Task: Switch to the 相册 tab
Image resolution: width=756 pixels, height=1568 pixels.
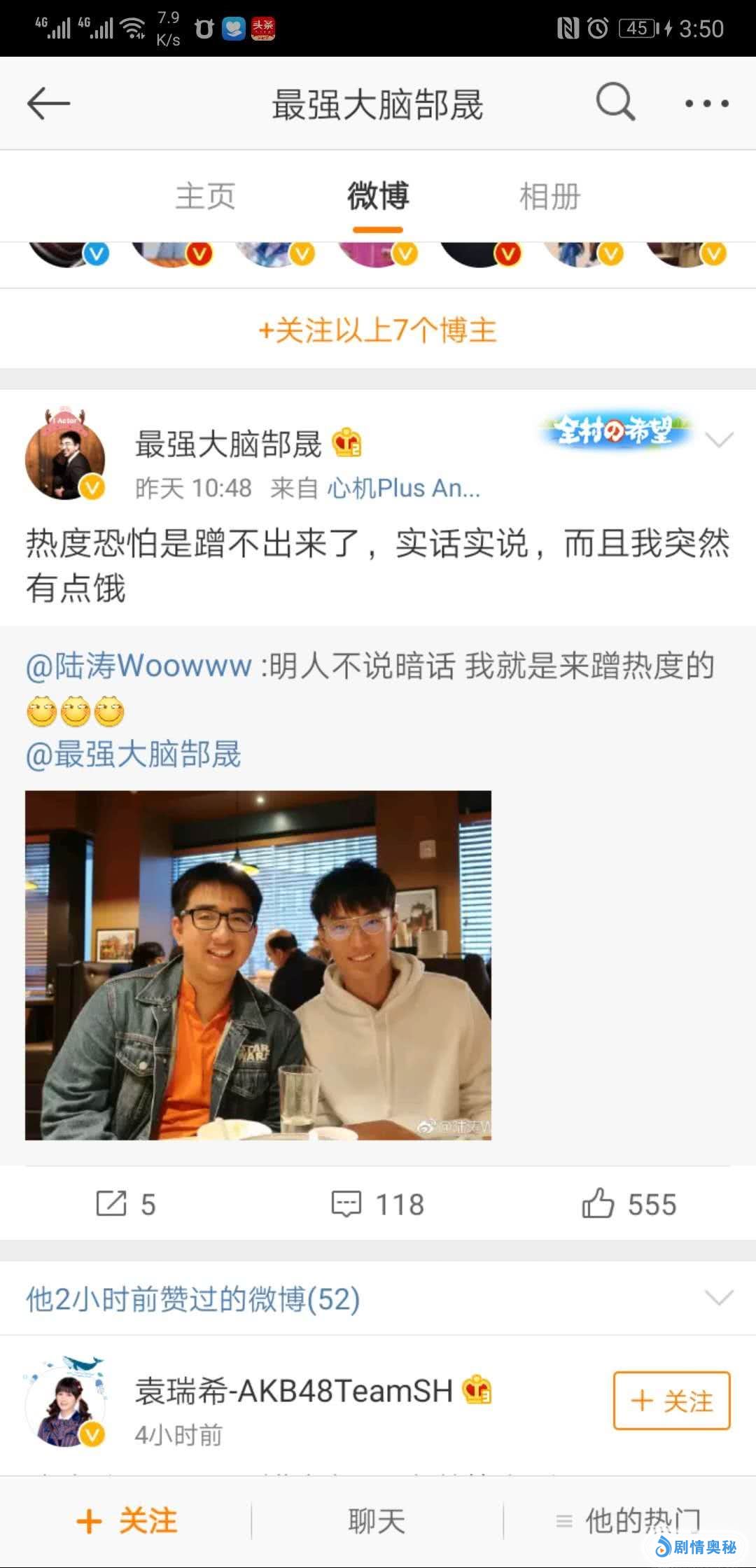Action: click(x=549, y=196)
